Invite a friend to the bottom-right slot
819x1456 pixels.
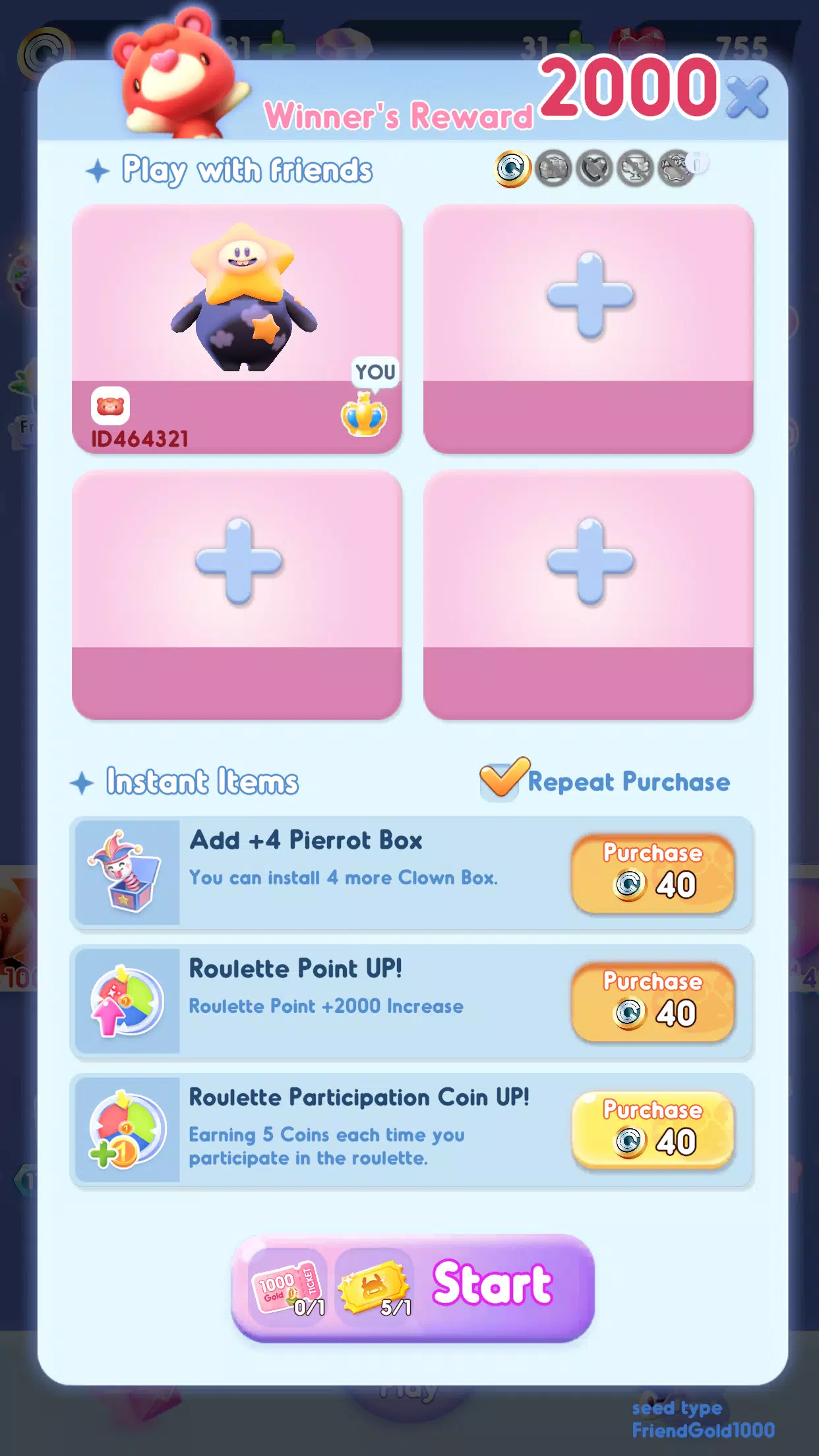tap(588, 595)
